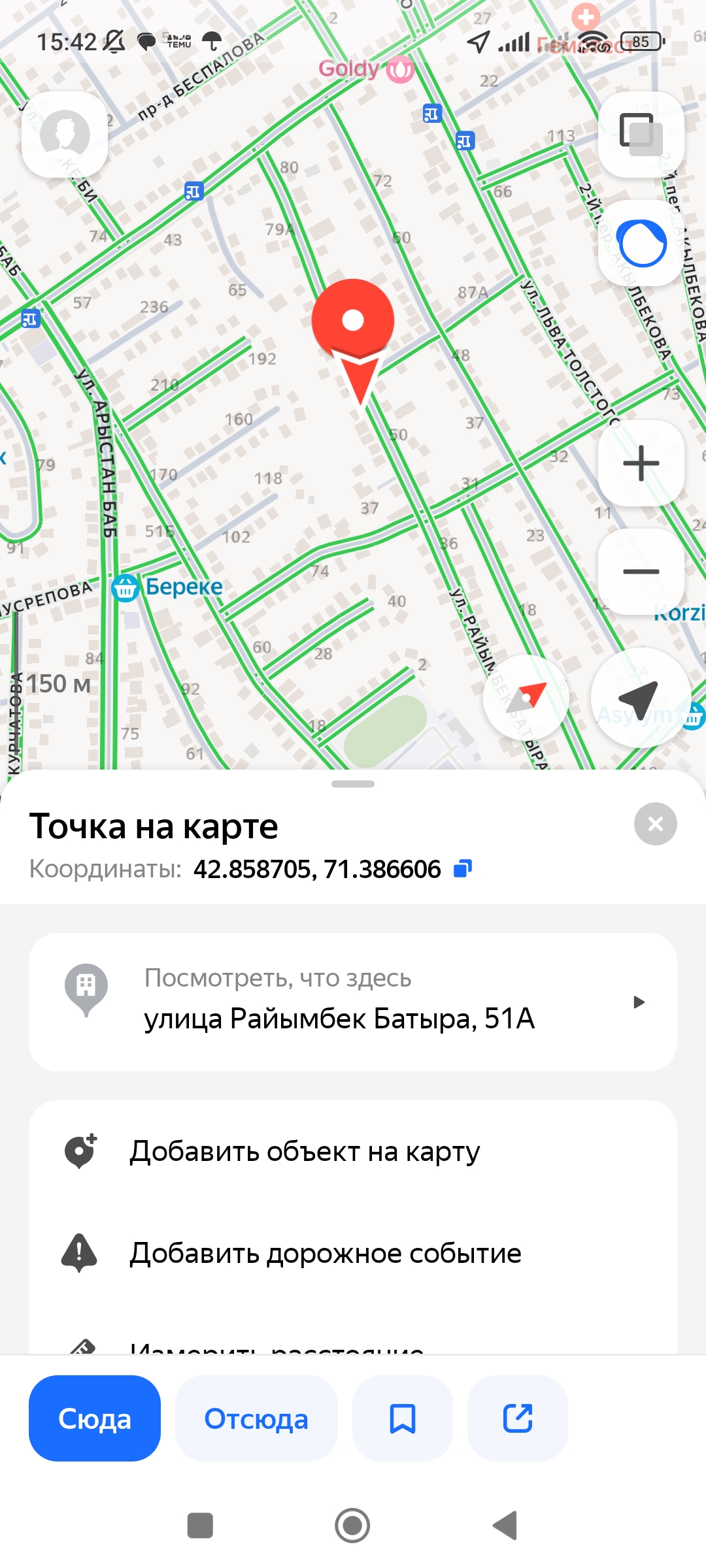Close the 'Точка на карте' panel
The image size is (706, 1568).
coord(655,824)
